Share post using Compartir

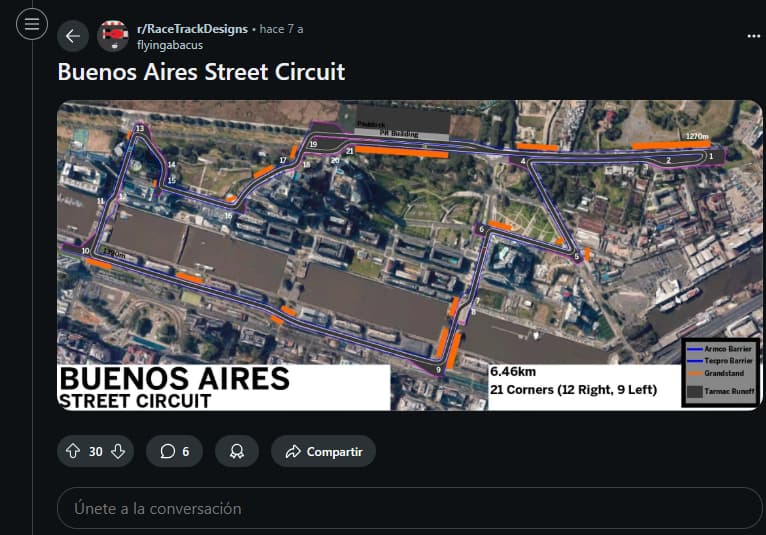323,451
